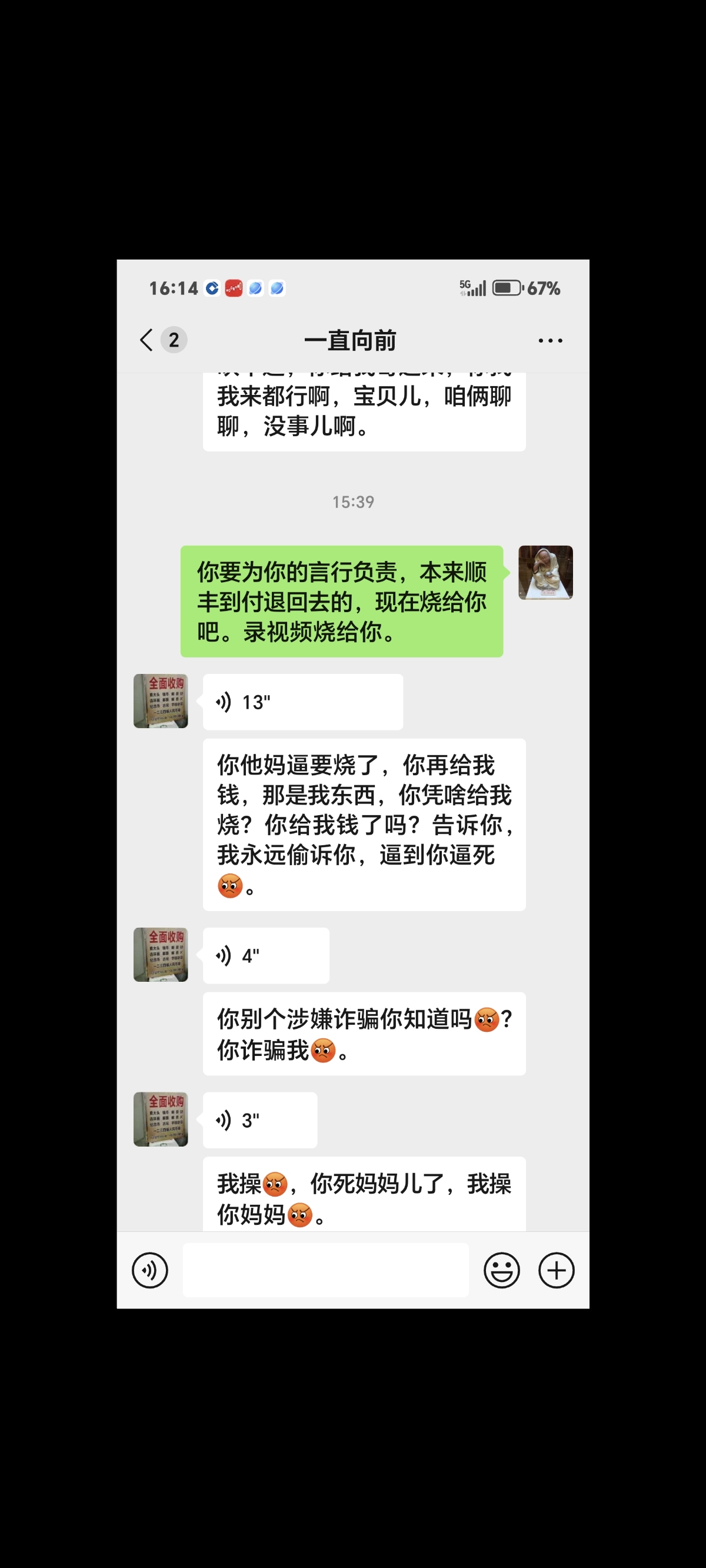This screenshot has width=706, height=1568.
Task: Switch to voice input mode
Action: (149, 1270)
